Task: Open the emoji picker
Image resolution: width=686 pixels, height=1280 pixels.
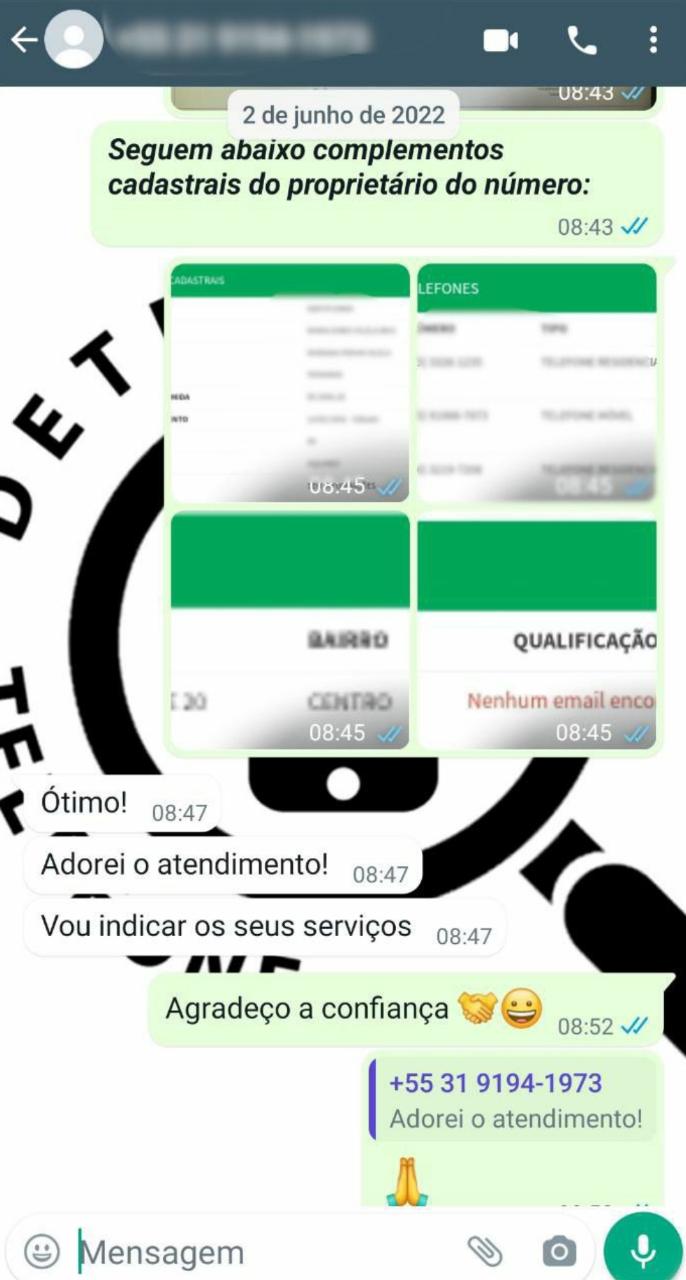Action: [x=41, y=1251]
